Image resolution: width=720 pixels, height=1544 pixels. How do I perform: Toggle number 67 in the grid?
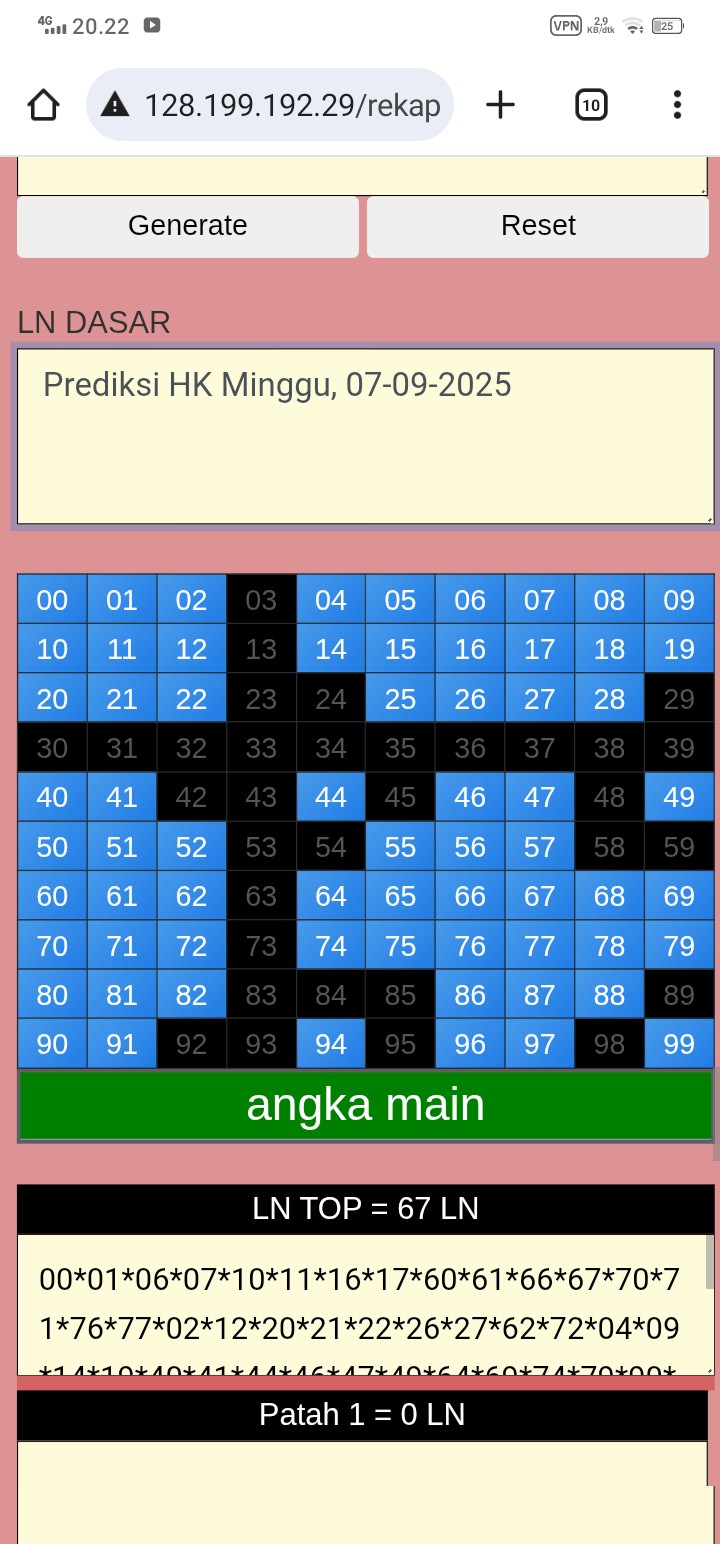point(539,896)
